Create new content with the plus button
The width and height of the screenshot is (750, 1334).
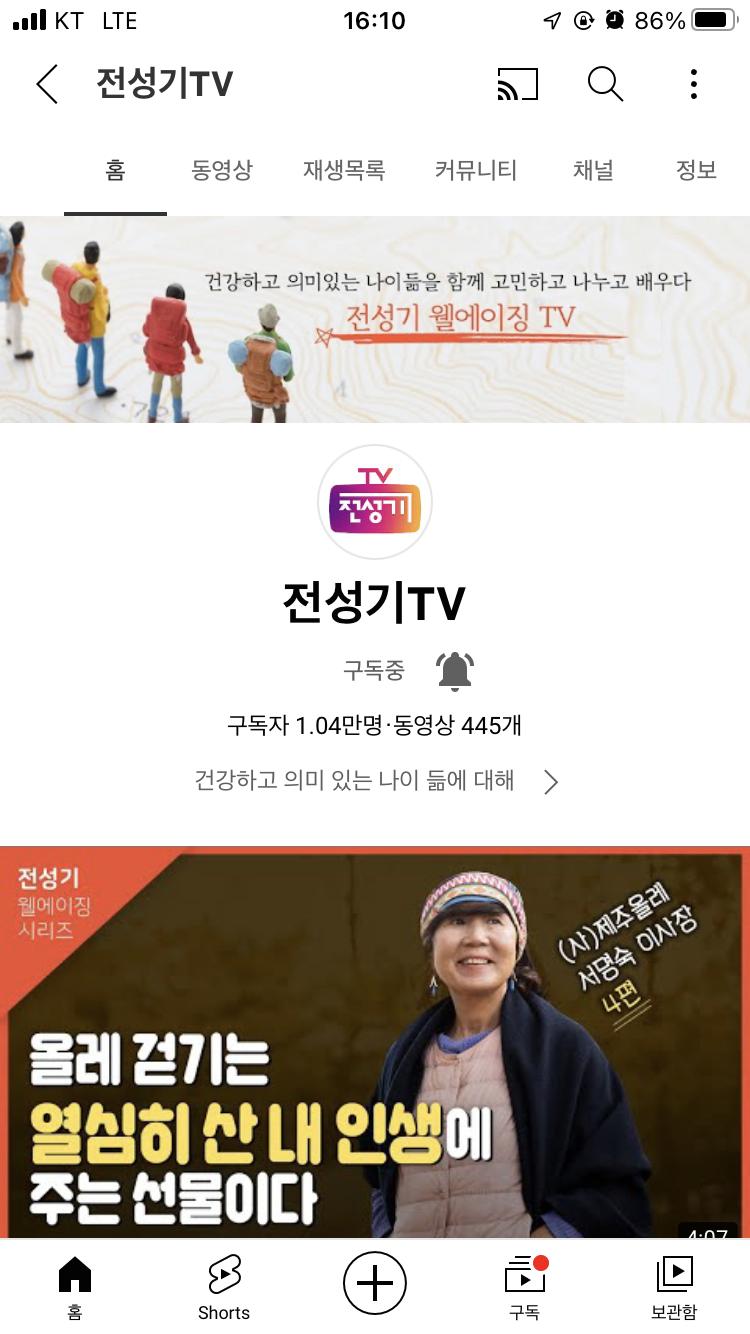[375, 1282]
